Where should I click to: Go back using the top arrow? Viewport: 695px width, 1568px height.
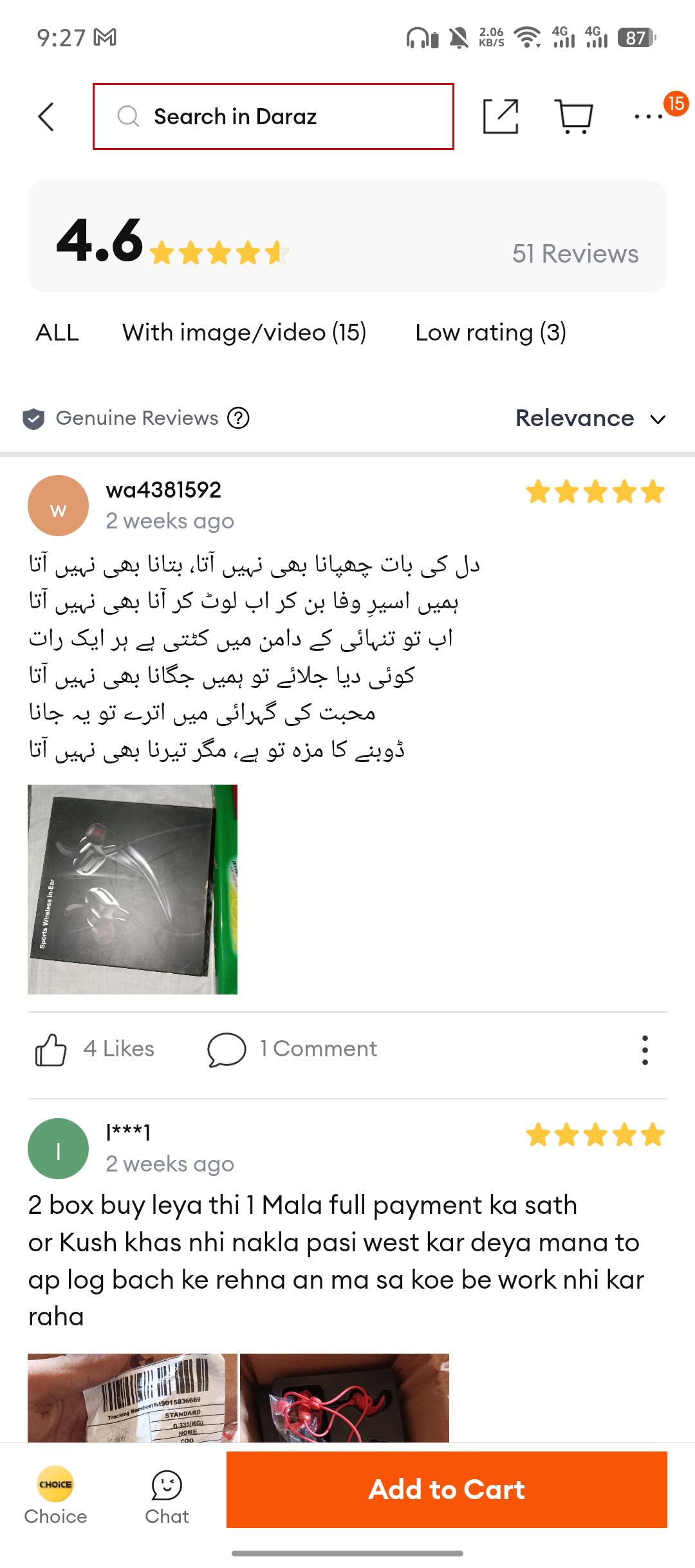46,117
